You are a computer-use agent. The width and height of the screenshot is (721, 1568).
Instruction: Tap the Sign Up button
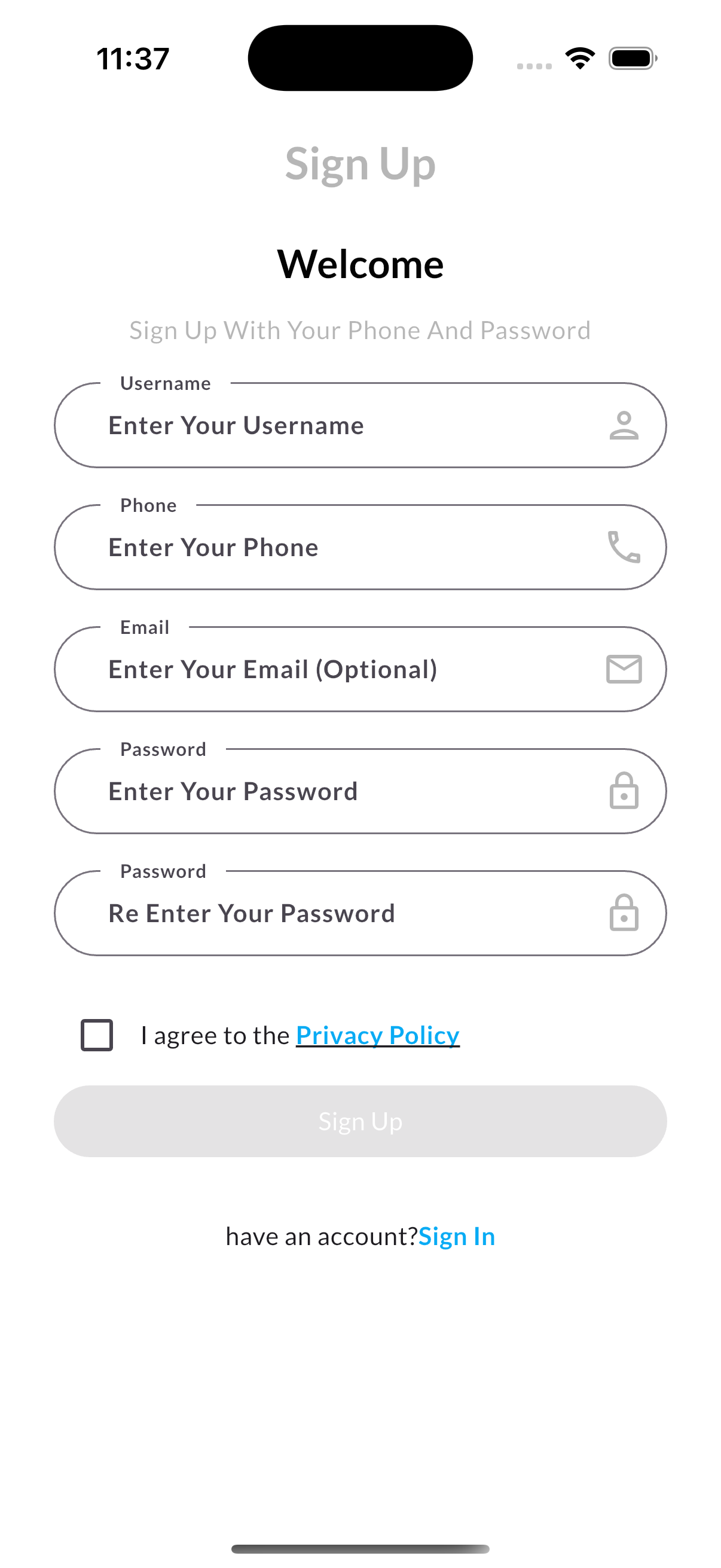[x=360, y=1121]
